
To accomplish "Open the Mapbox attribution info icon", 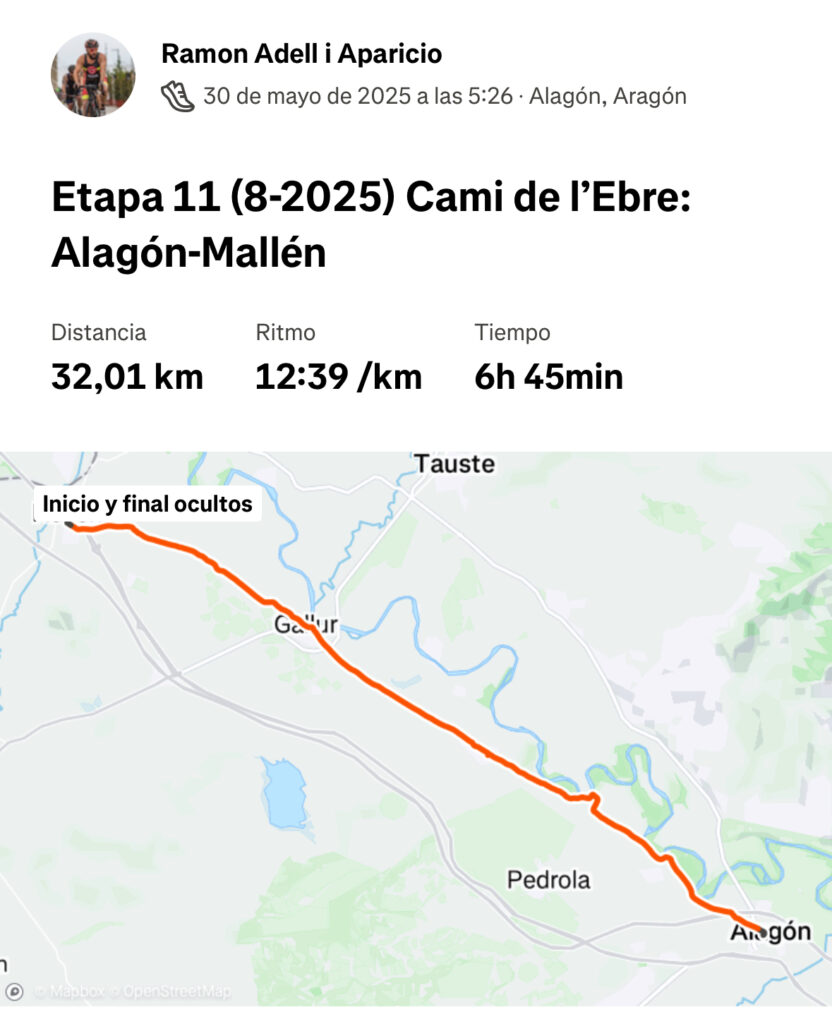I will [15, 991].
